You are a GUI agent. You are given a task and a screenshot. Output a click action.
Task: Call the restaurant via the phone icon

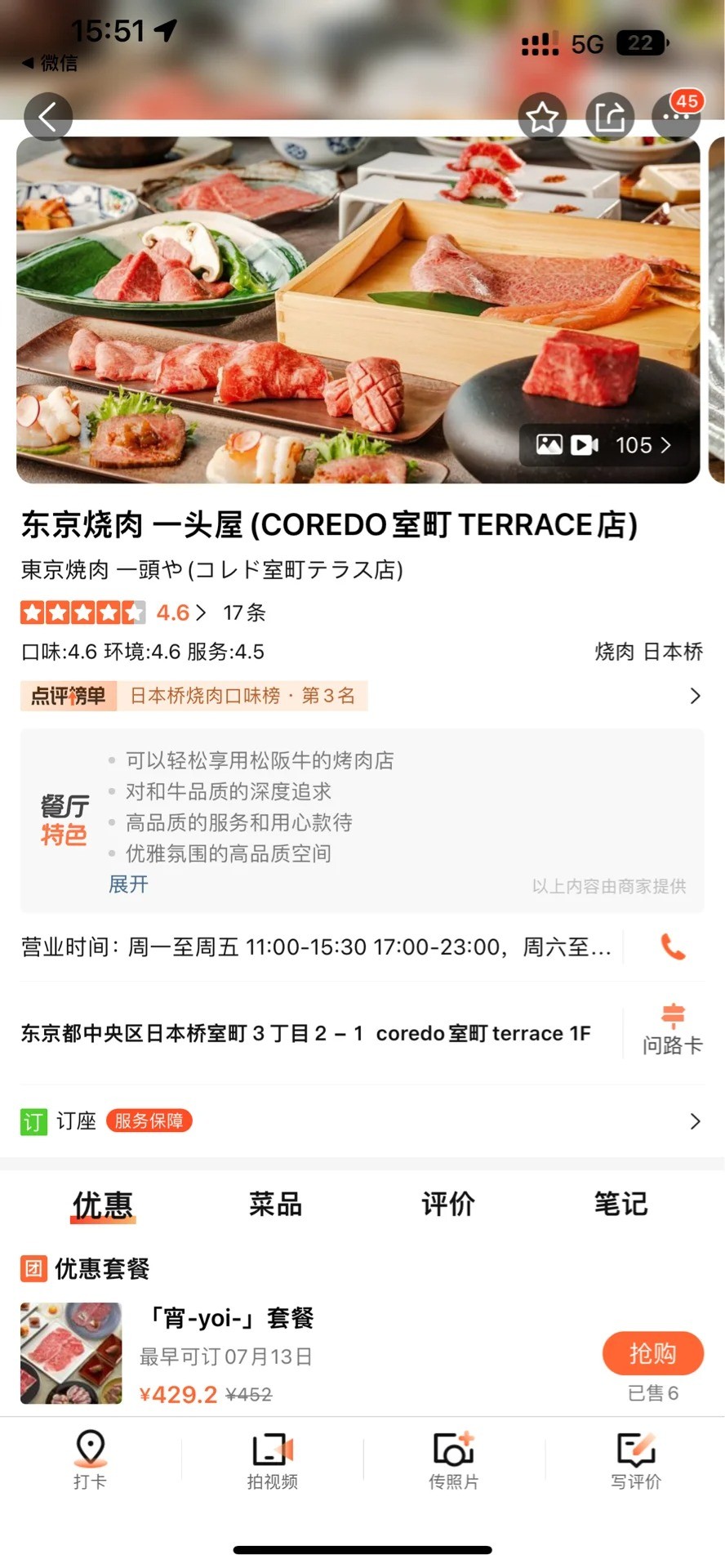pyautogui.click(x=672, y=947)
